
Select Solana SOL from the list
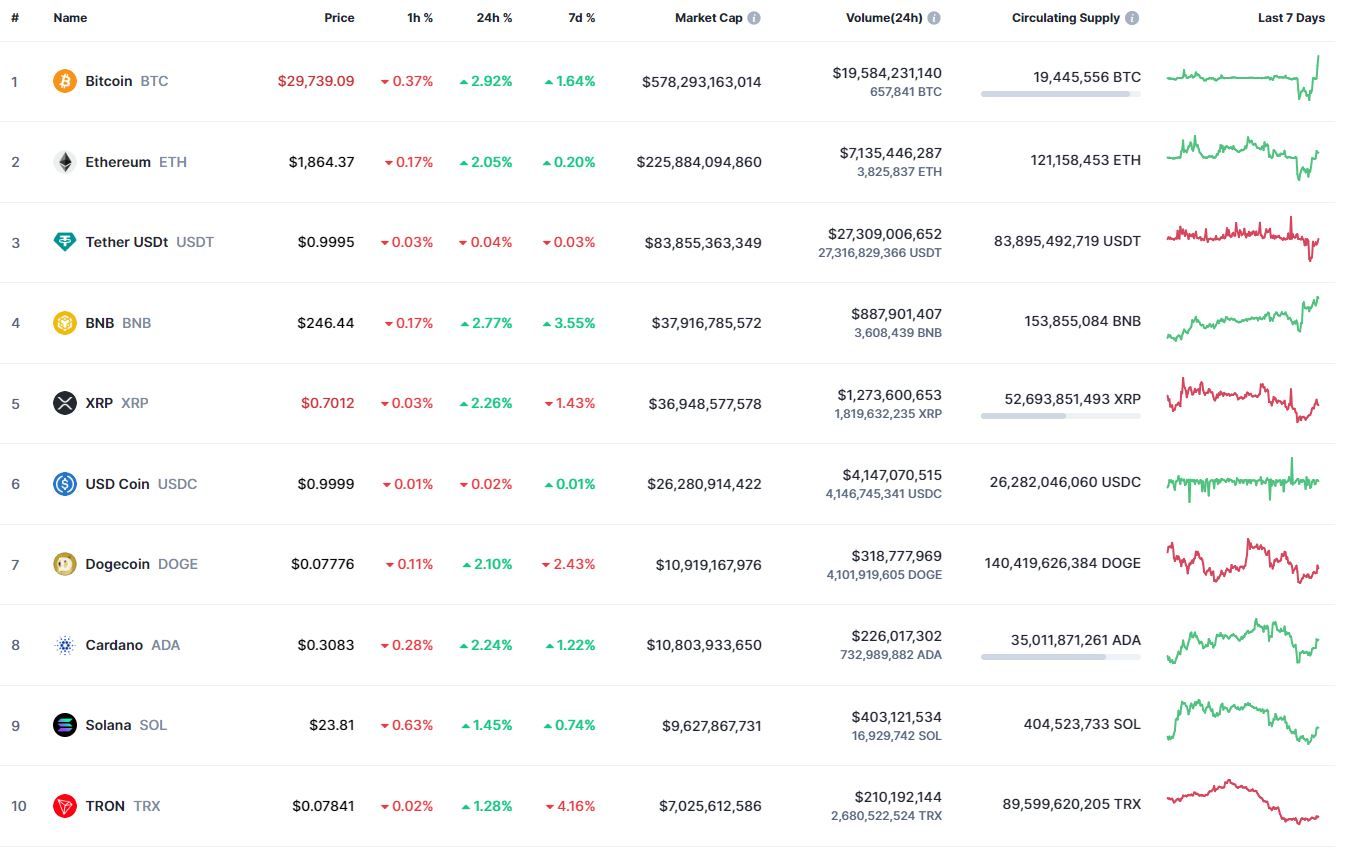[x=108, y=725]
